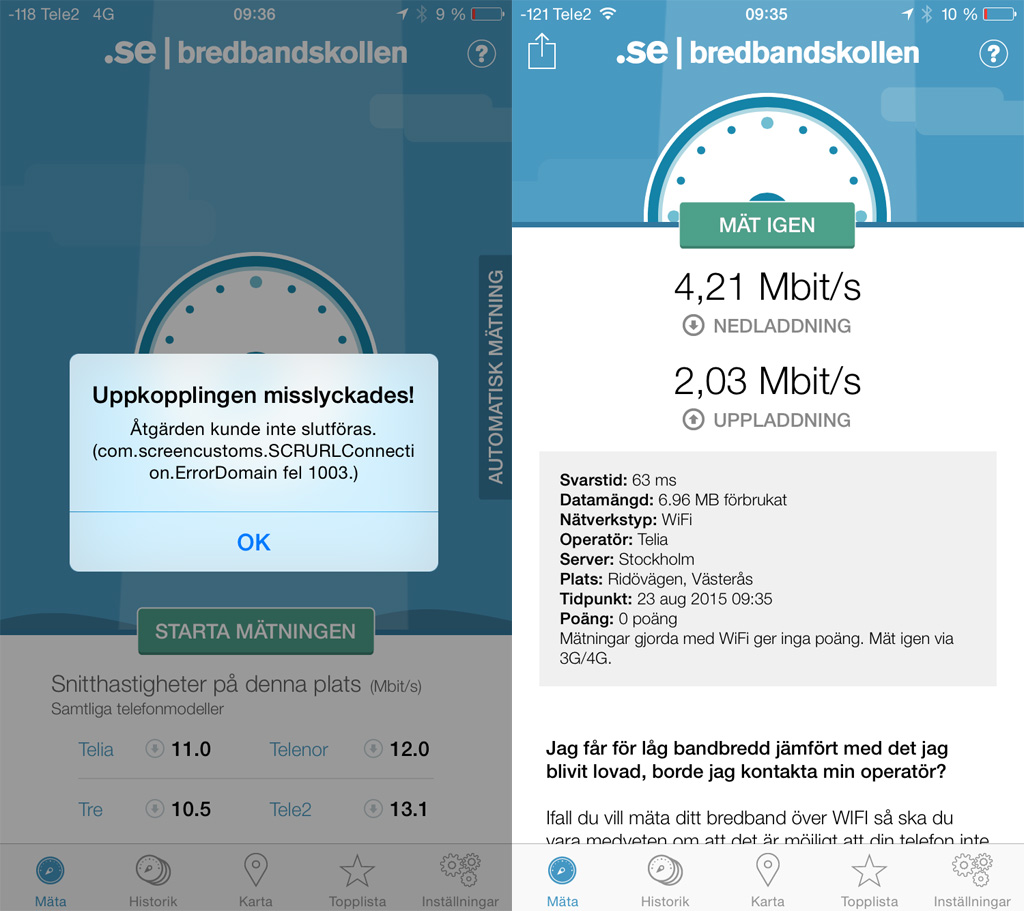Open help question mark beside the share icon's header
Viewport: 1024px width, 911px height.
coord(993,53)
